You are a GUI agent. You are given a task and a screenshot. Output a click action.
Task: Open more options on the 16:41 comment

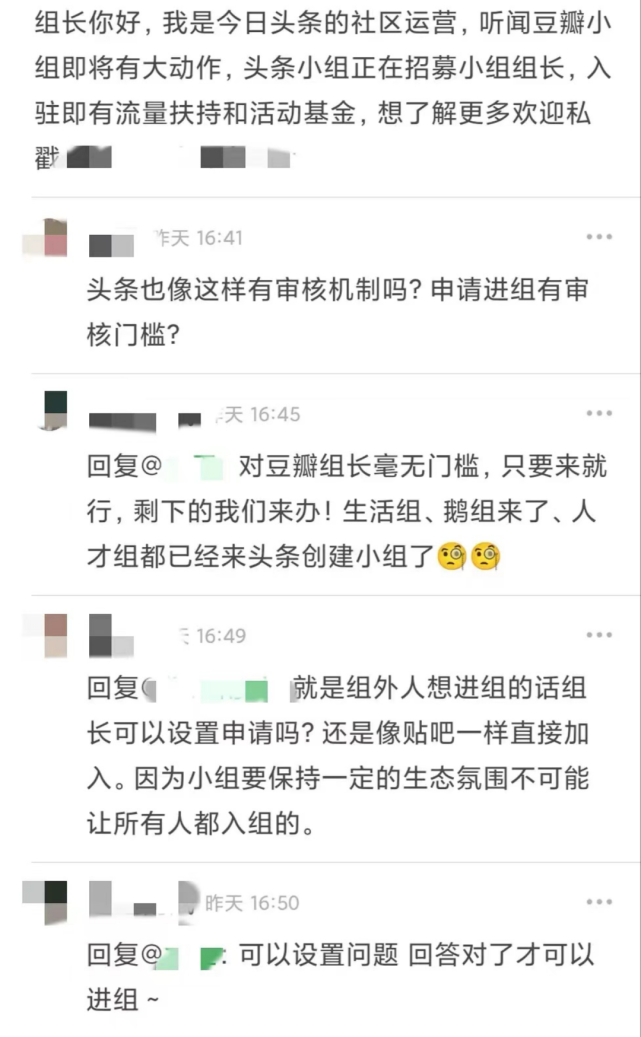[599, 237]
